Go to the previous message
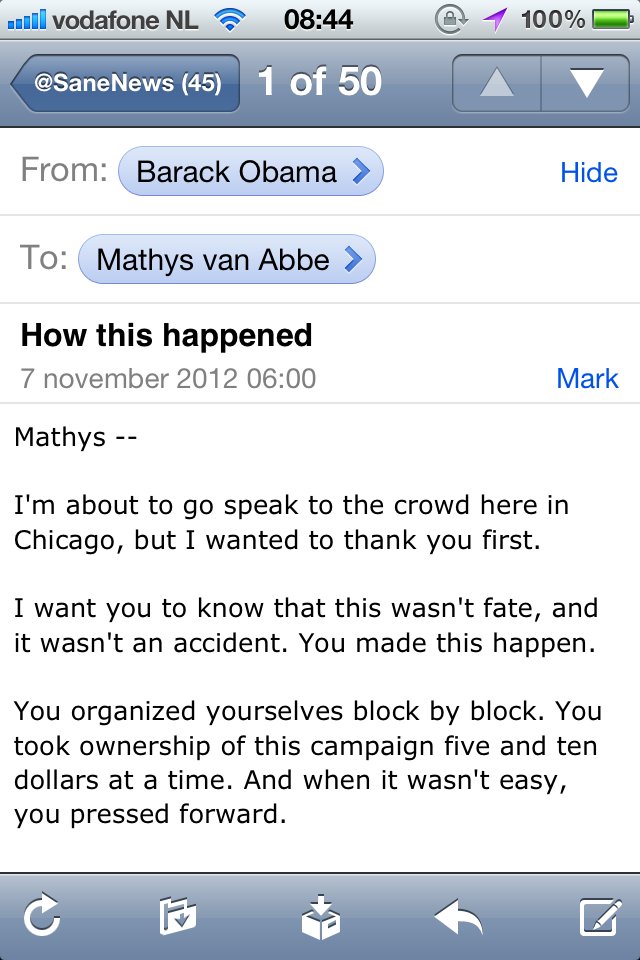Viewport: 640px width, 960px height. 496,83
